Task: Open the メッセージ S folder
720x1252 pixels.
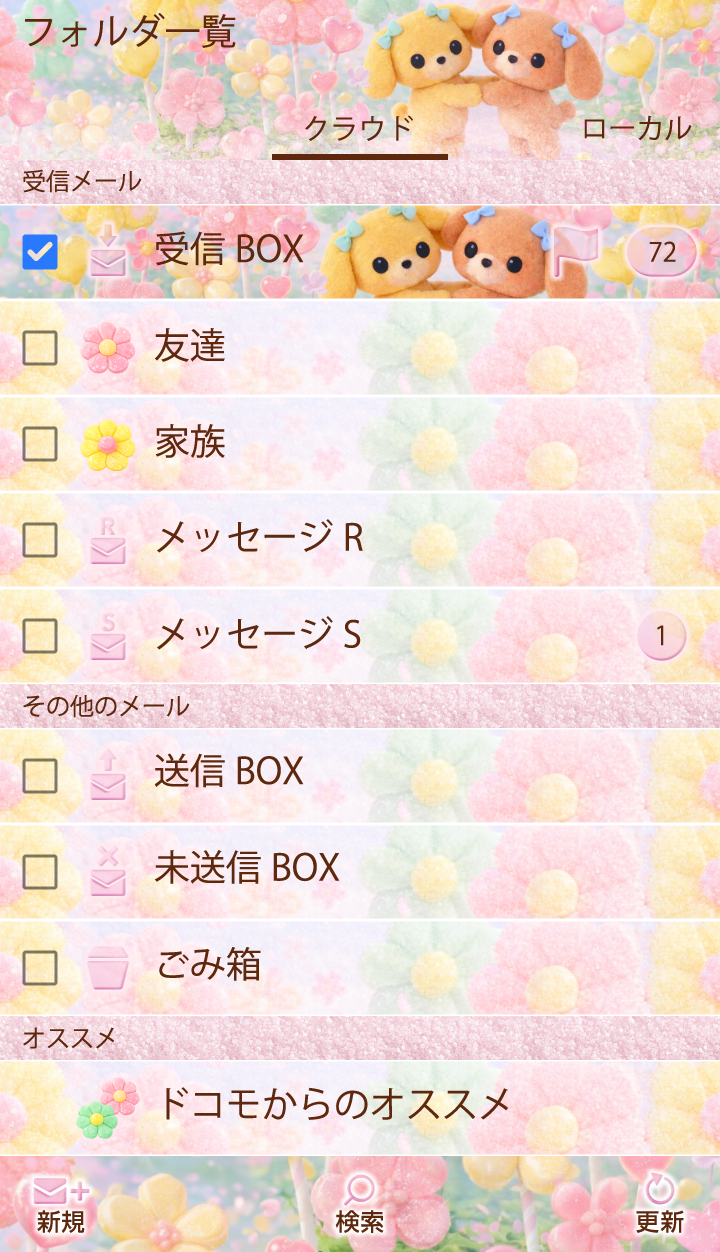Action: pos(258,635)
